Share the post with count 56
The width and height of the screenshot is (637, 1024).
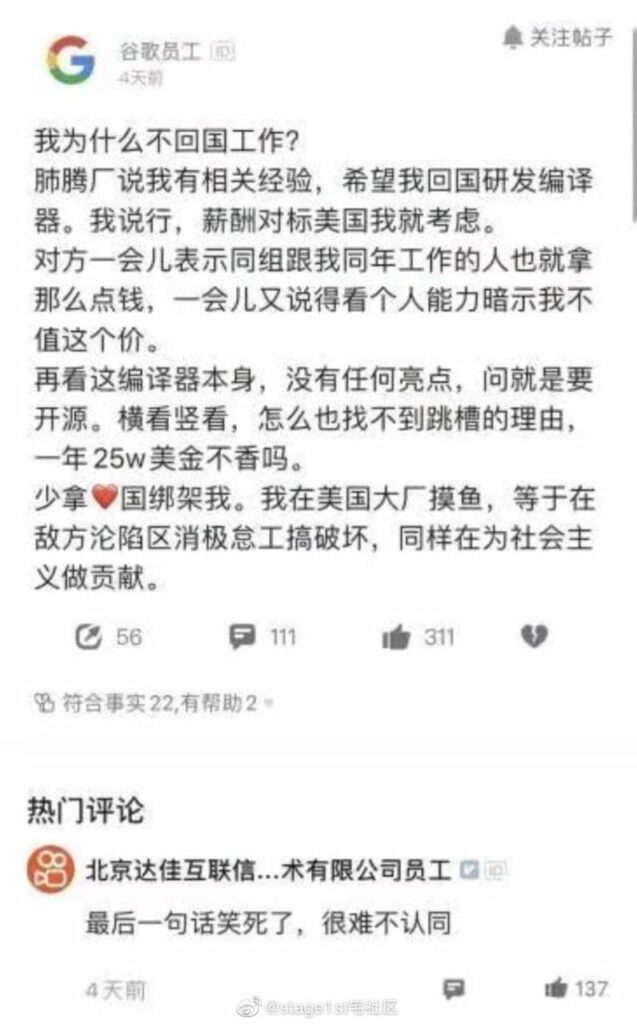[x=90, y=637]
